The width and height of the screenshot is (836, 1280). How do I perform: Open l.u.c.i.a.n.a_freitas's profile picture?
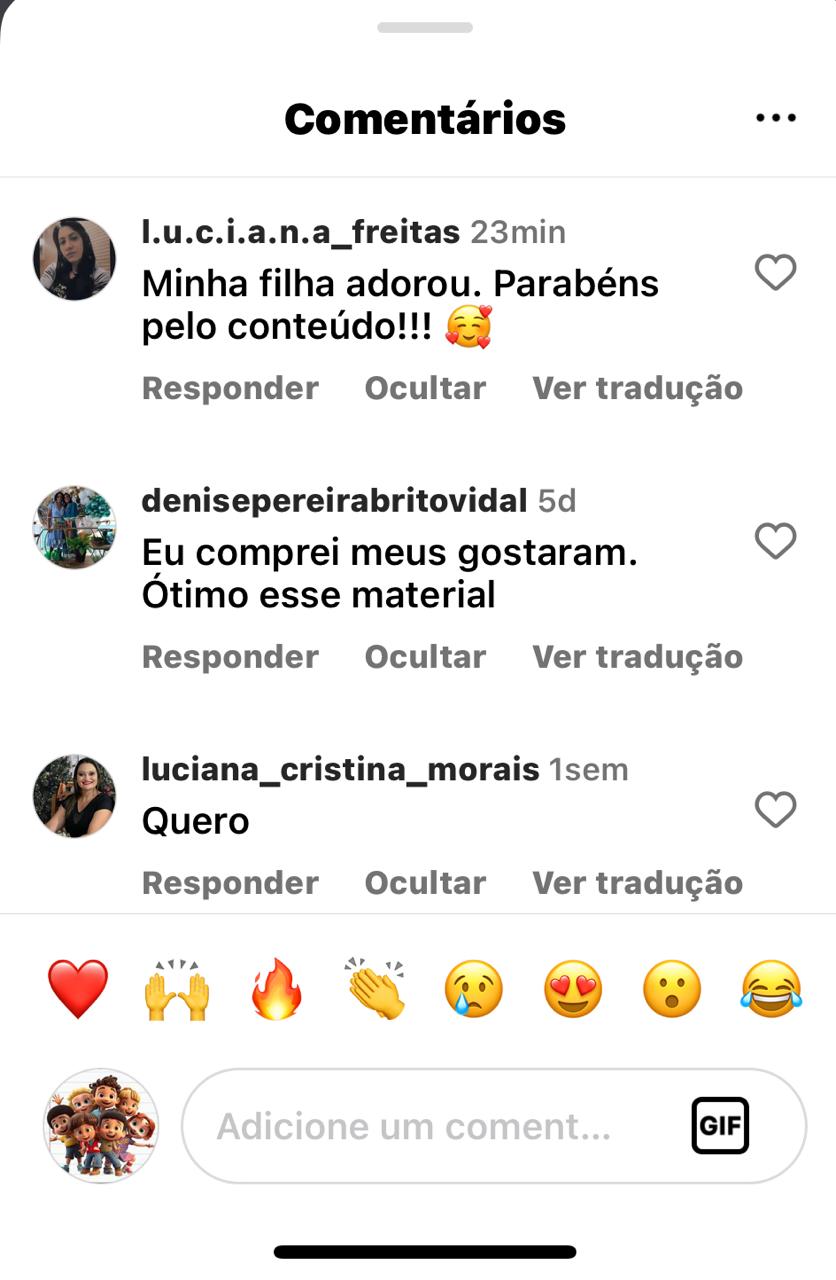74,259
